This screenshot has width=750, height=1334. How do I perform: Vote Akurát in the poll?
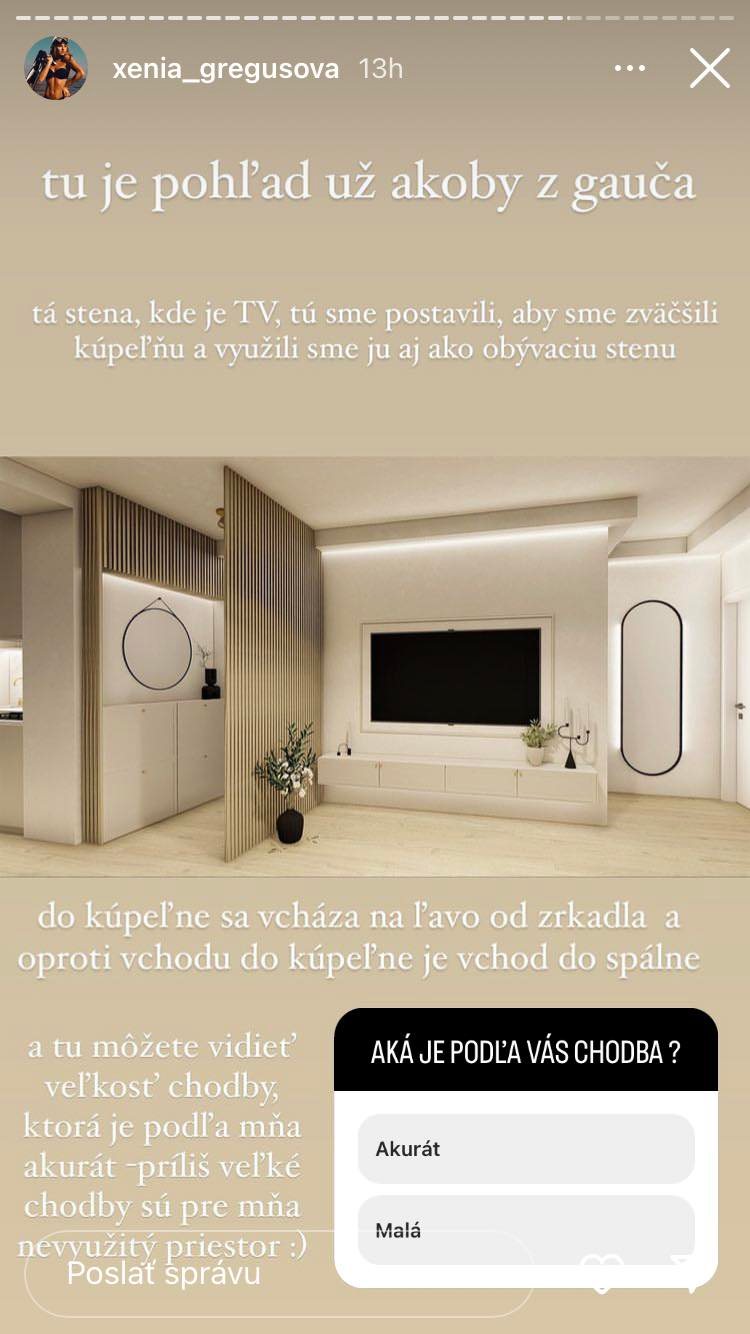(x=526, y=1149)
